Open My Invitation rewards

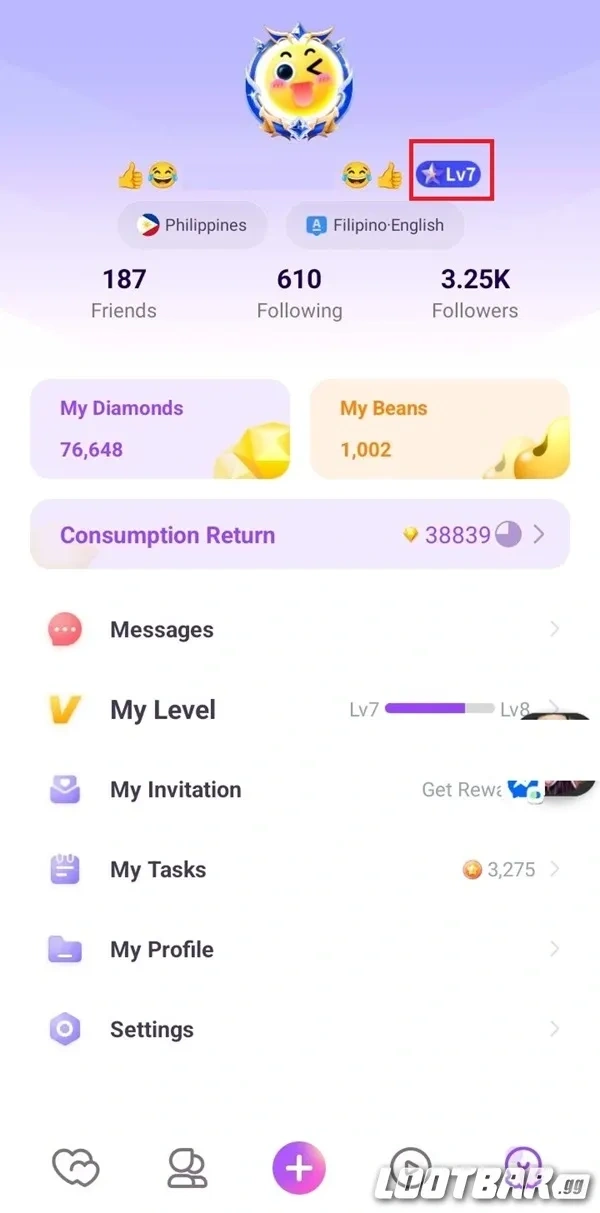pos(300,790)
